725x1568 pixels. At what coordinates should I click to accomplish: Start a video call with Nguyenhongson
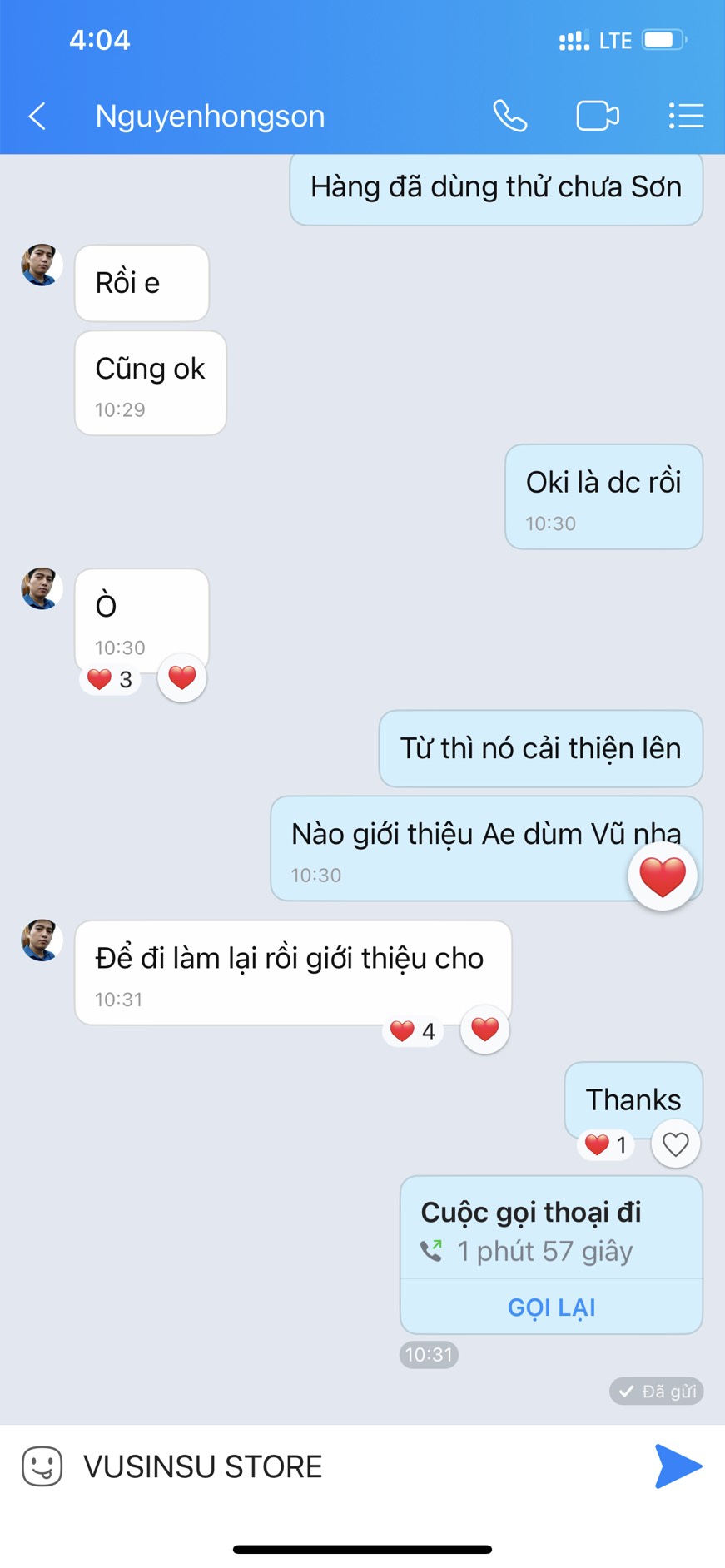click(597, 116)
